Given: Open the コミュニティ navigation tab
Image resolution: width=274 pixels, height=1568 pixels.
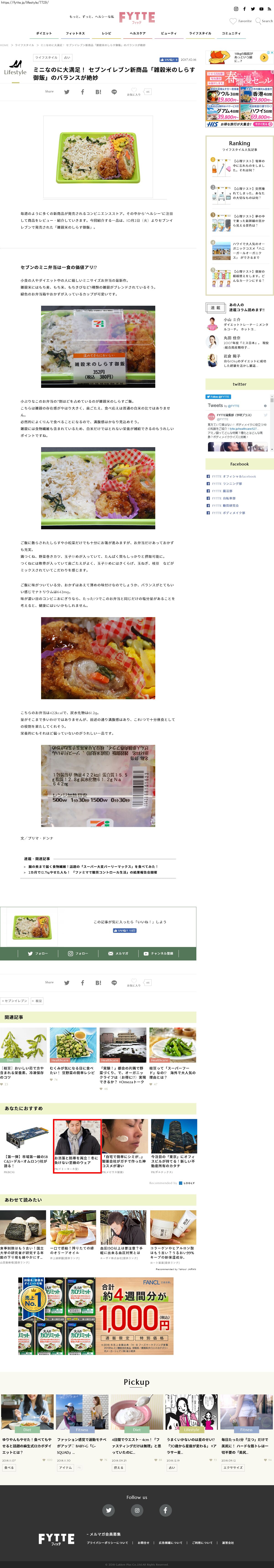Looking at the screenshot, I should click(231, 34).
